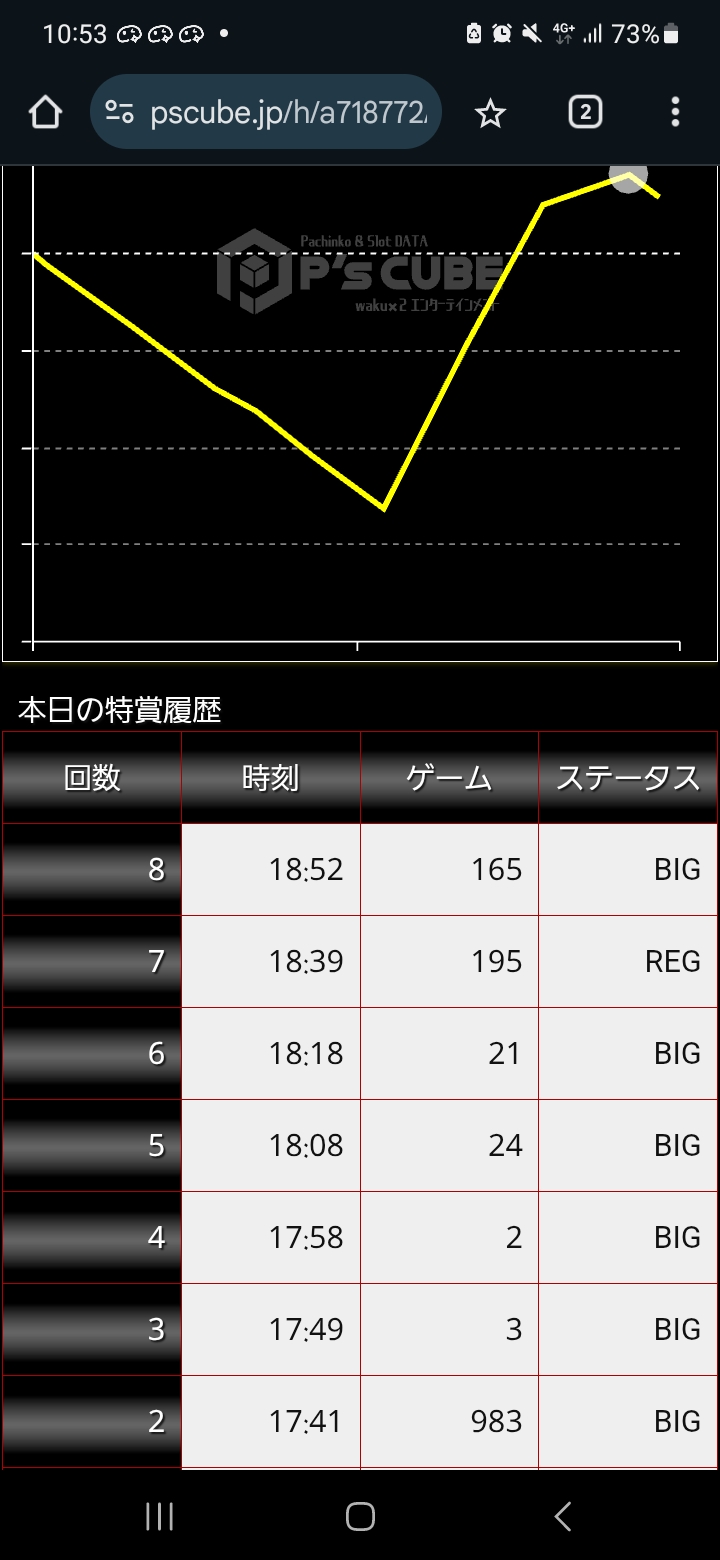Viewport: 720px width, 1560px height.
Task: Go back with the system back button
Action: (x=563, y=1516)
